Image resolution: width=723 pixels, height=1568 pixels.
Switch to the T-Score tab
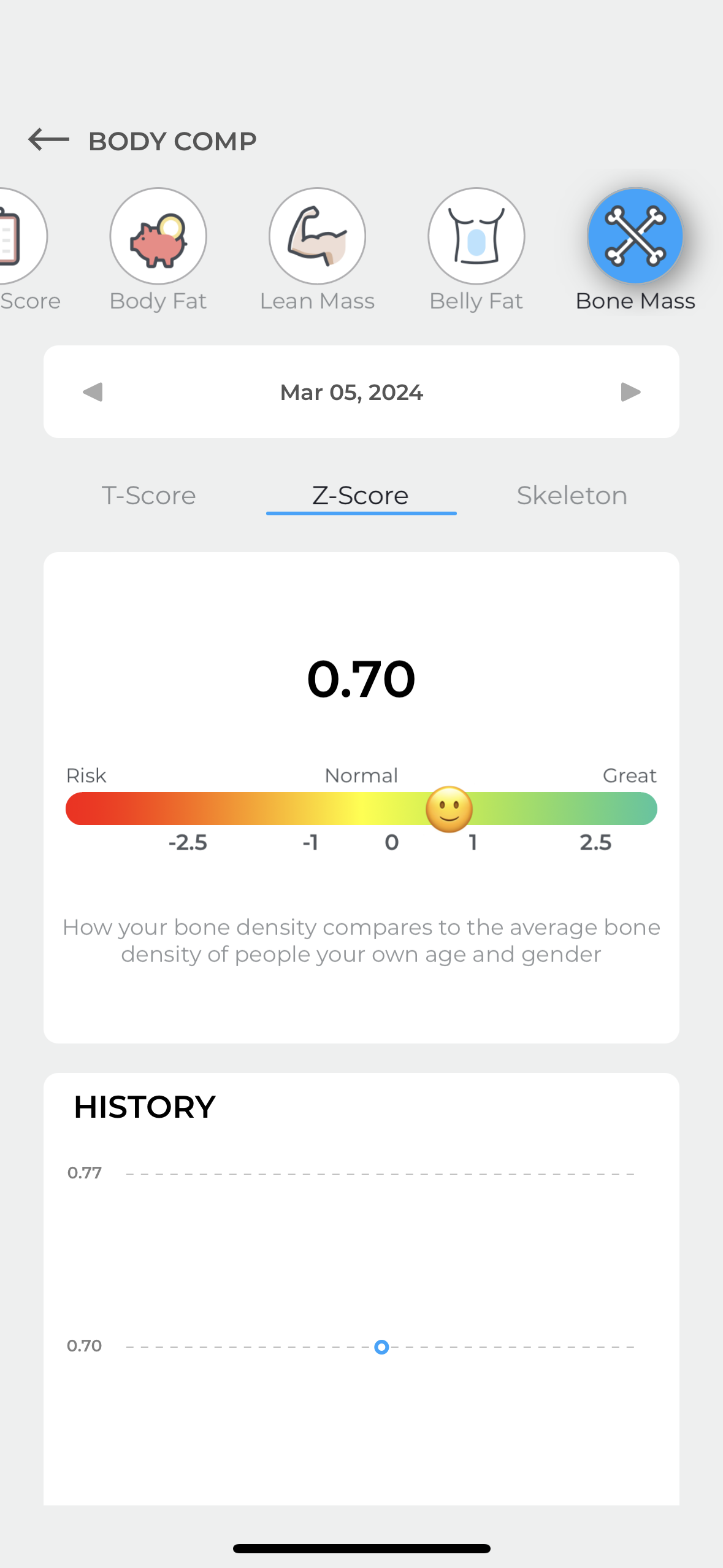coord(149,496)
